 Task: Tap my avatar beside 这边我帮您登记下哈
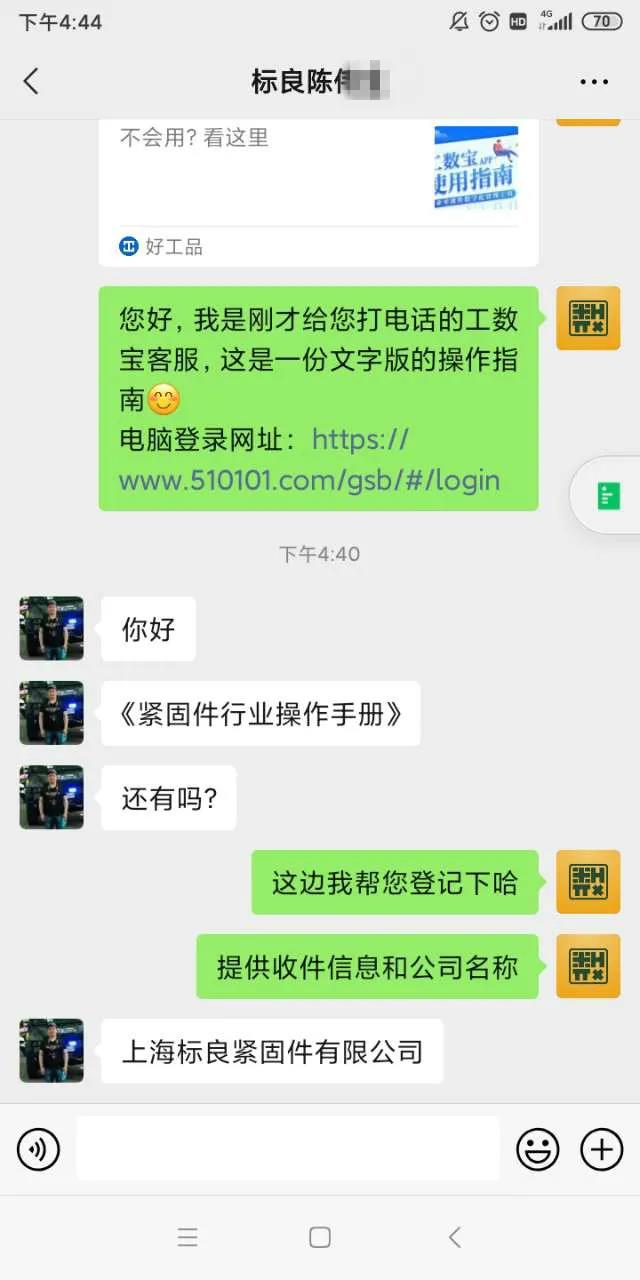[x=588, y=882]
